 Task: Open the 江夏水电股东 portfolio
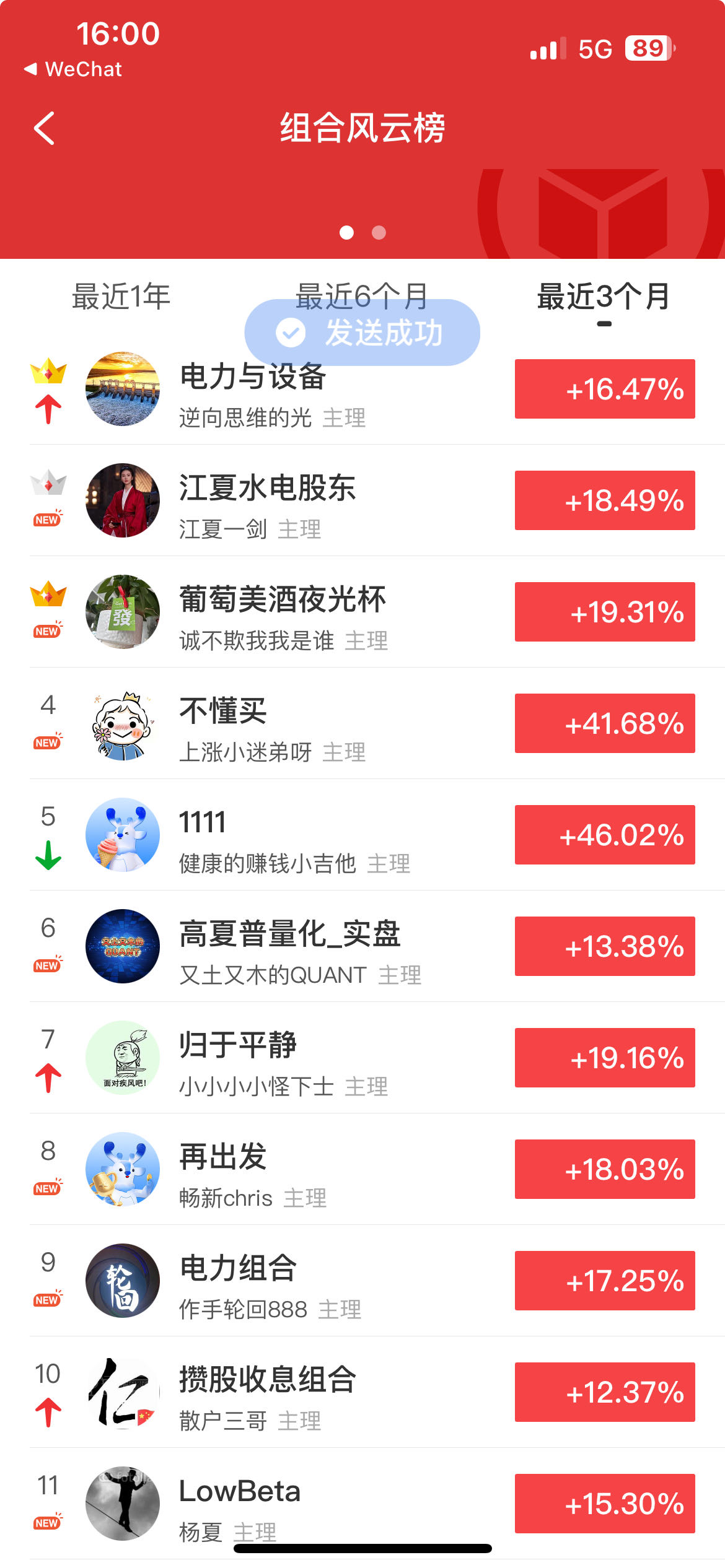[x=267, y=488]
